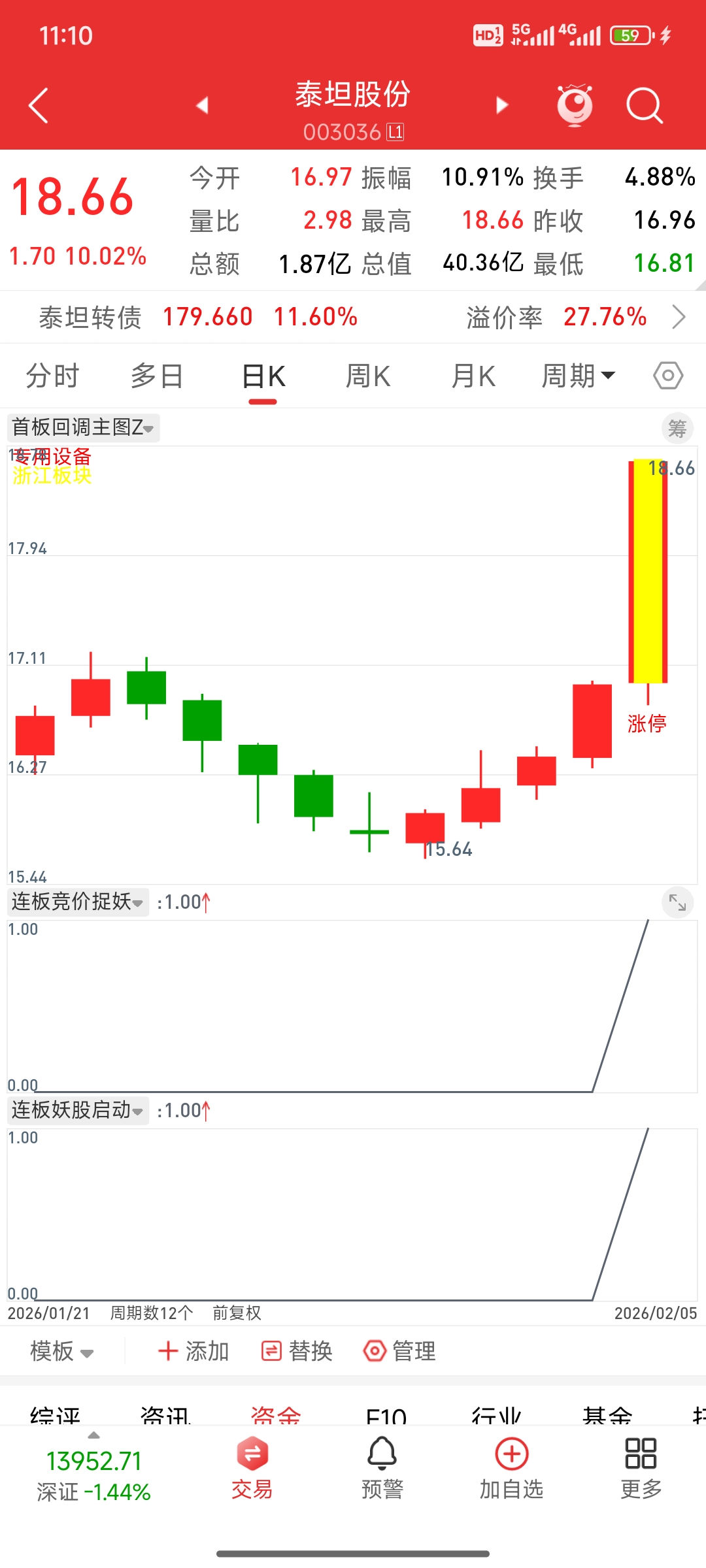Switch to 分时 chart tab
Viewport: 706px width, 1568px height.
(52, 376)
